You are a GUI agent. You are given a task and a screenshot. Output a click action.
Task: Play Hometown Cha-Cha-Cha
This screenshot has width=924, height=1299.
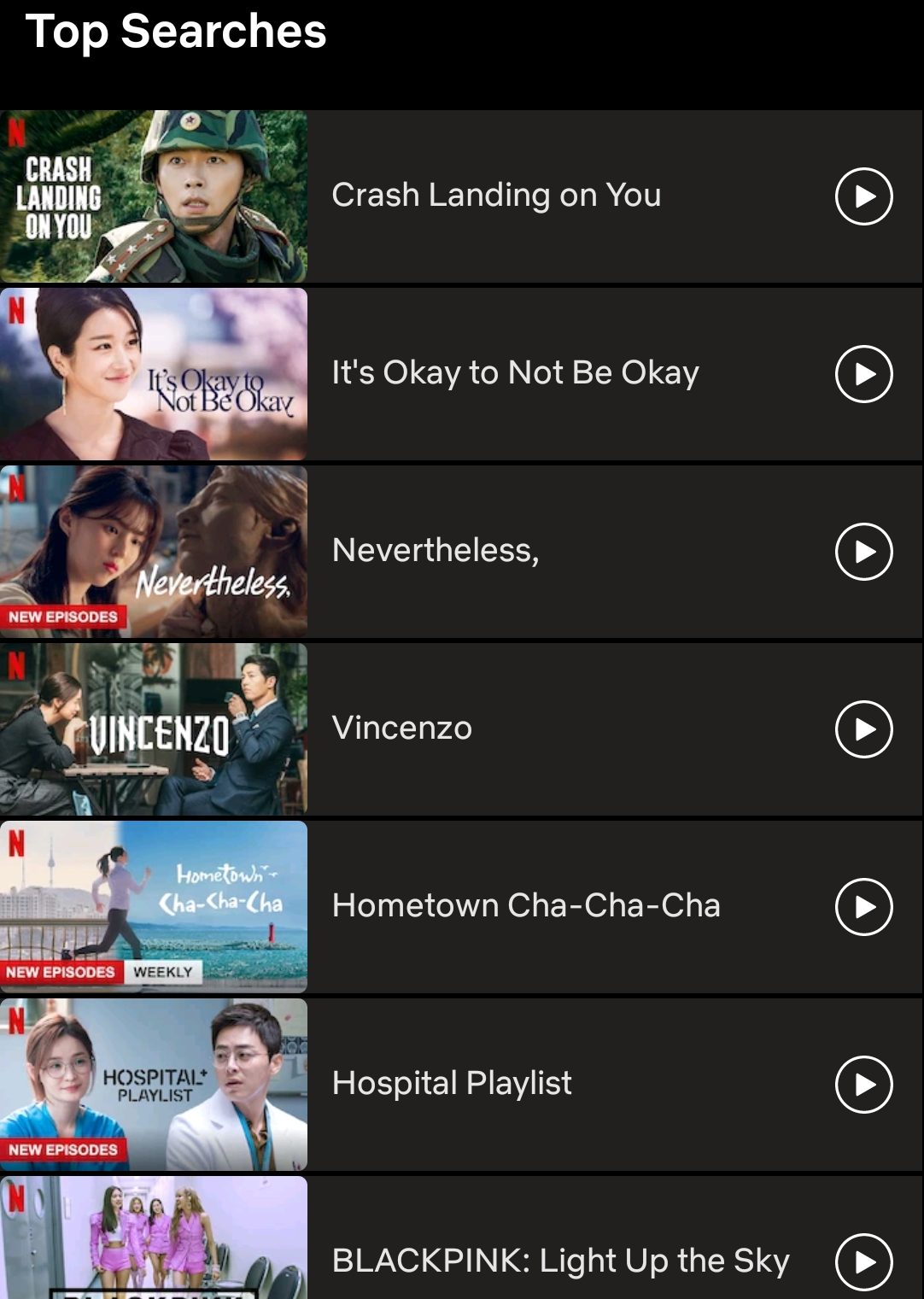pos(863,907)
